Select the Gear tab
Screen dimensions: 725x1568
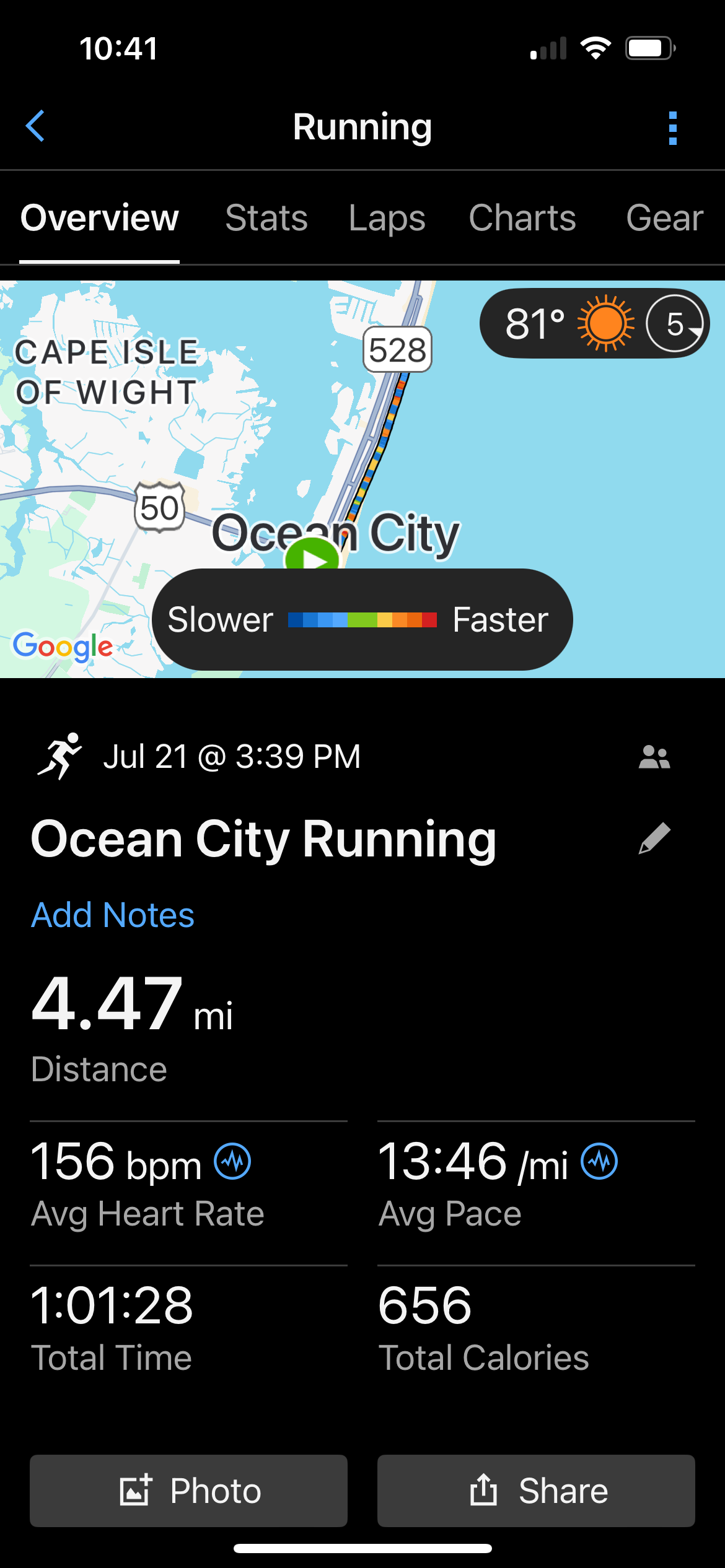click(664, 217)
